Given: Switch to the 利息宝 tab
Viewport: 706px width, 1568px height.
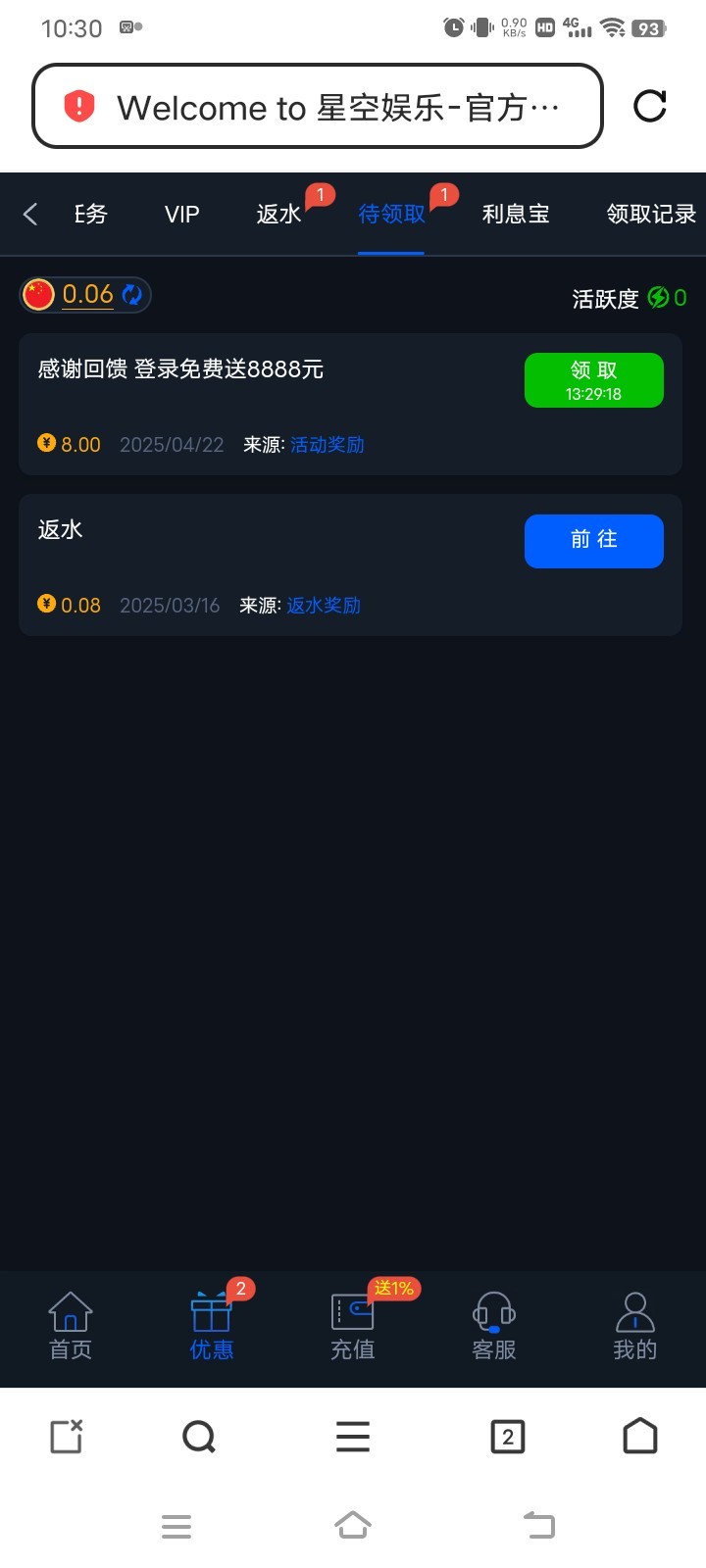Looking at the screenshot, I should click(515, 214).
